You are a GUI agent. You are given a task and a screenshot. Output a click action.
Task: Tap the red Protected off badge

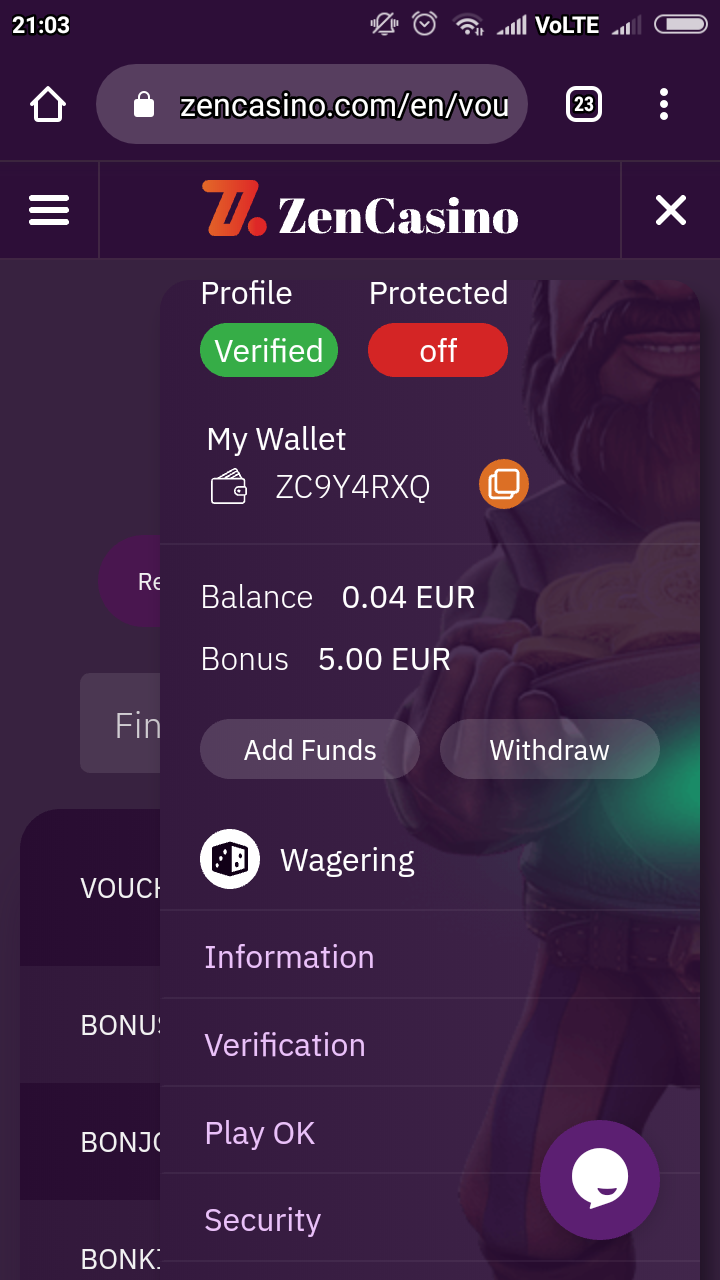click(x=438, y=351)
